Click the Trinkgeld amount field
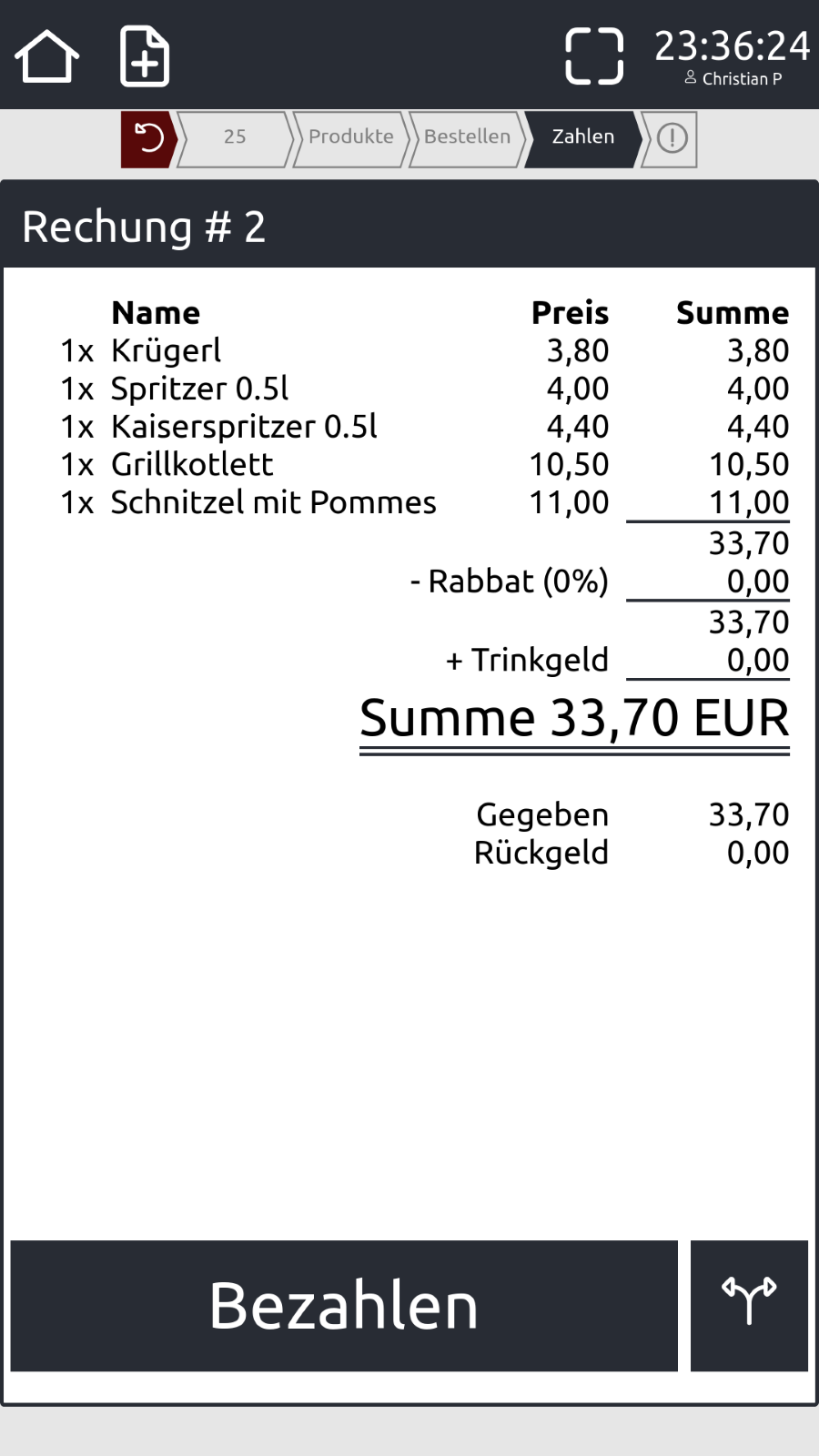The image size is (819, 1456). (x=758, y=659)
